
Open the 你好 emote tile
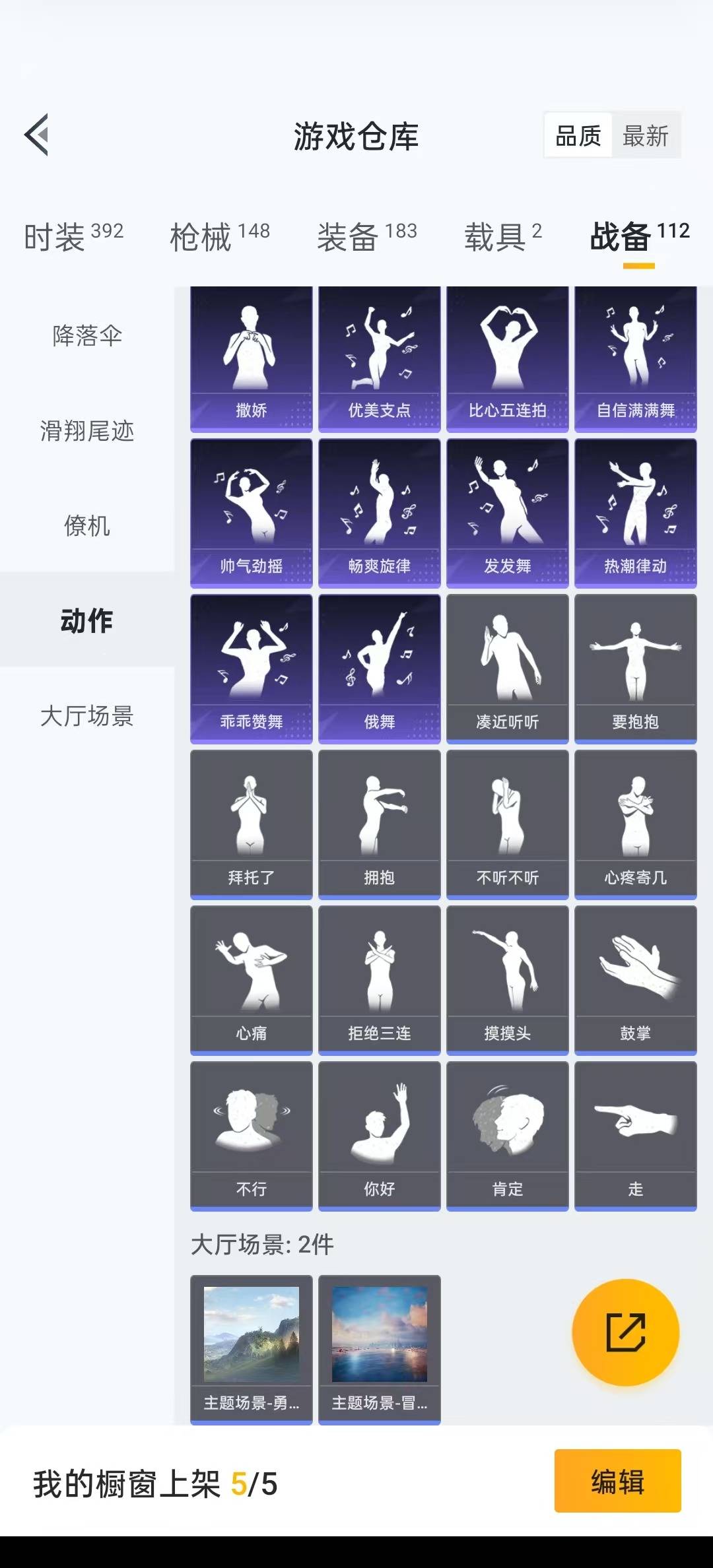(380, 1136)
